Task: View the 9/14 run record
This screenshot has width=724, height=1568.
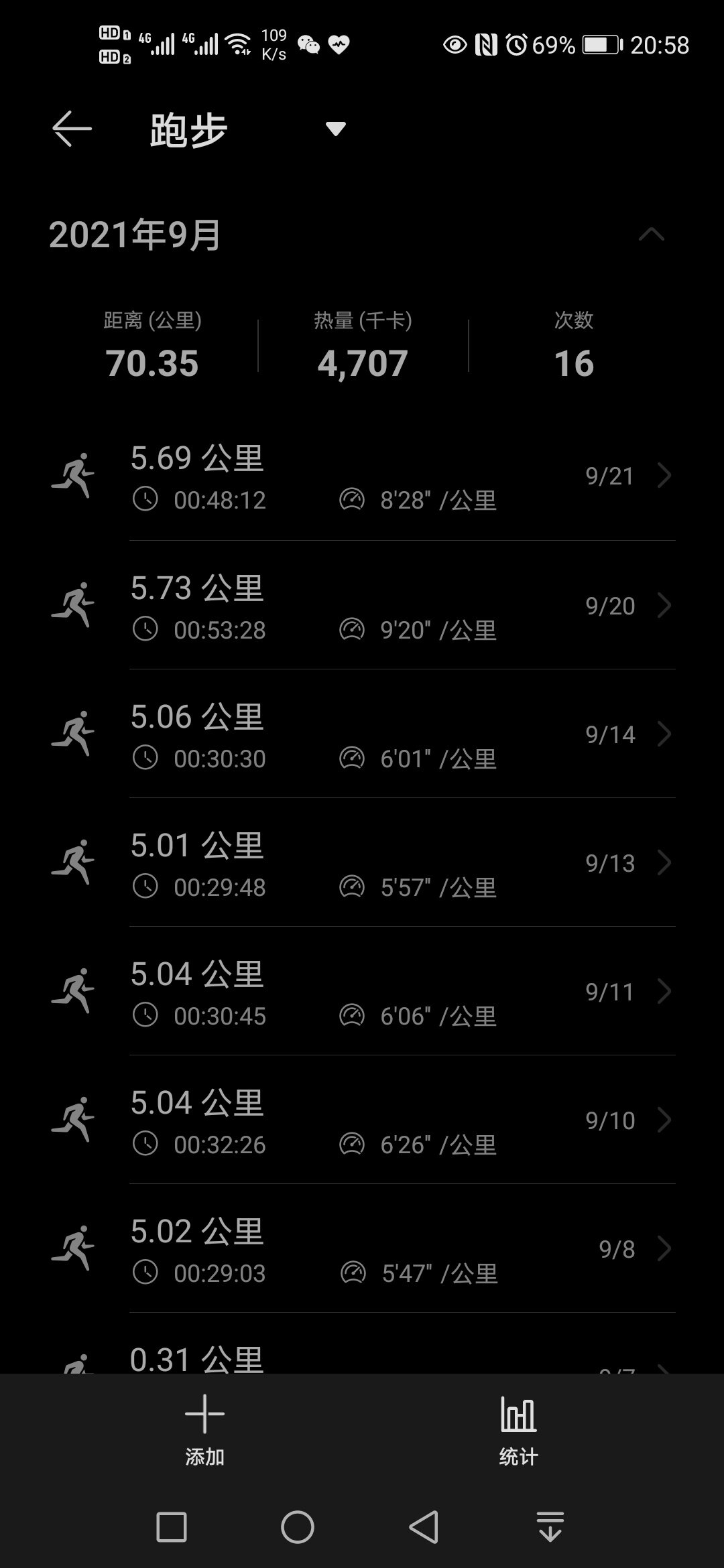Action: coord(401,735)
